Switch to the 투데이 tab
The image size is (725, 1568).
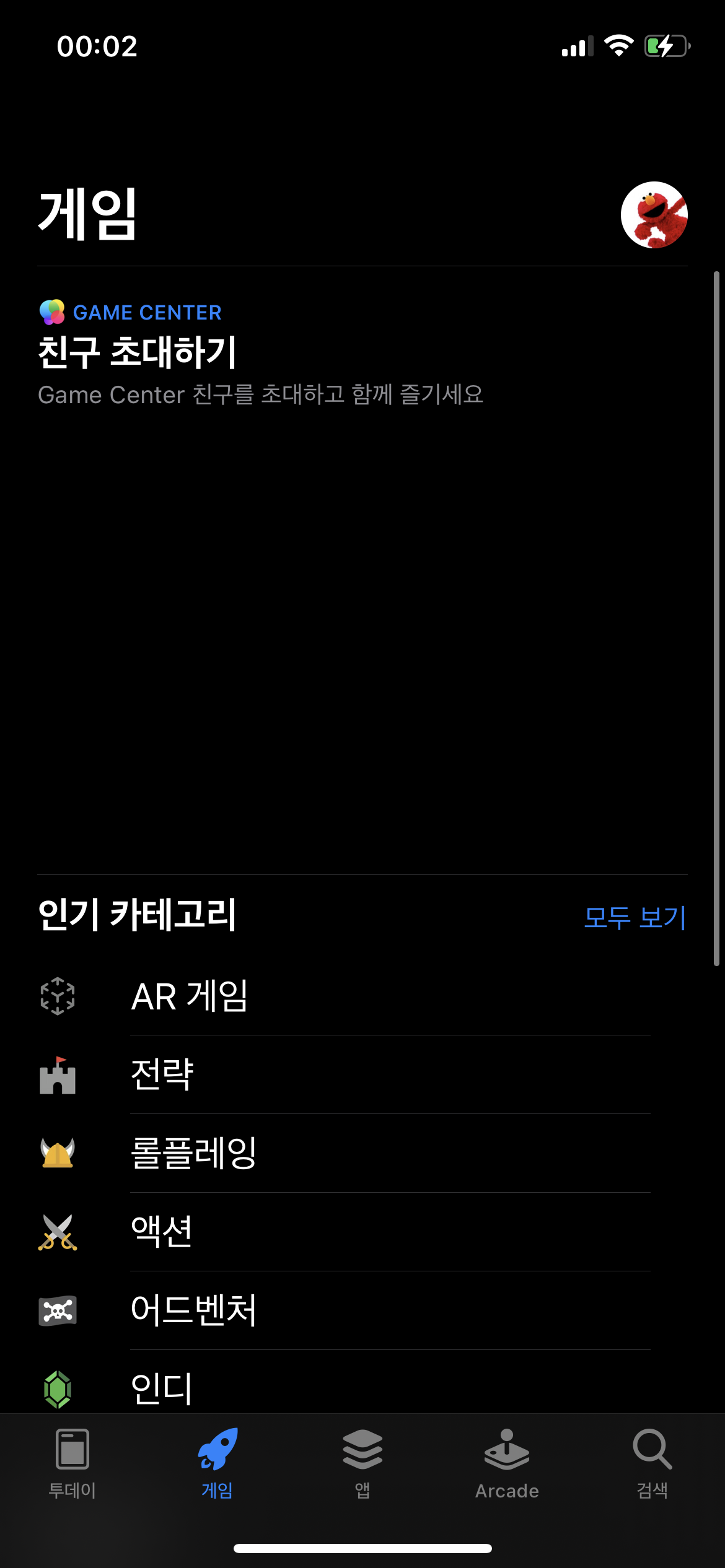click(72, 1463)
